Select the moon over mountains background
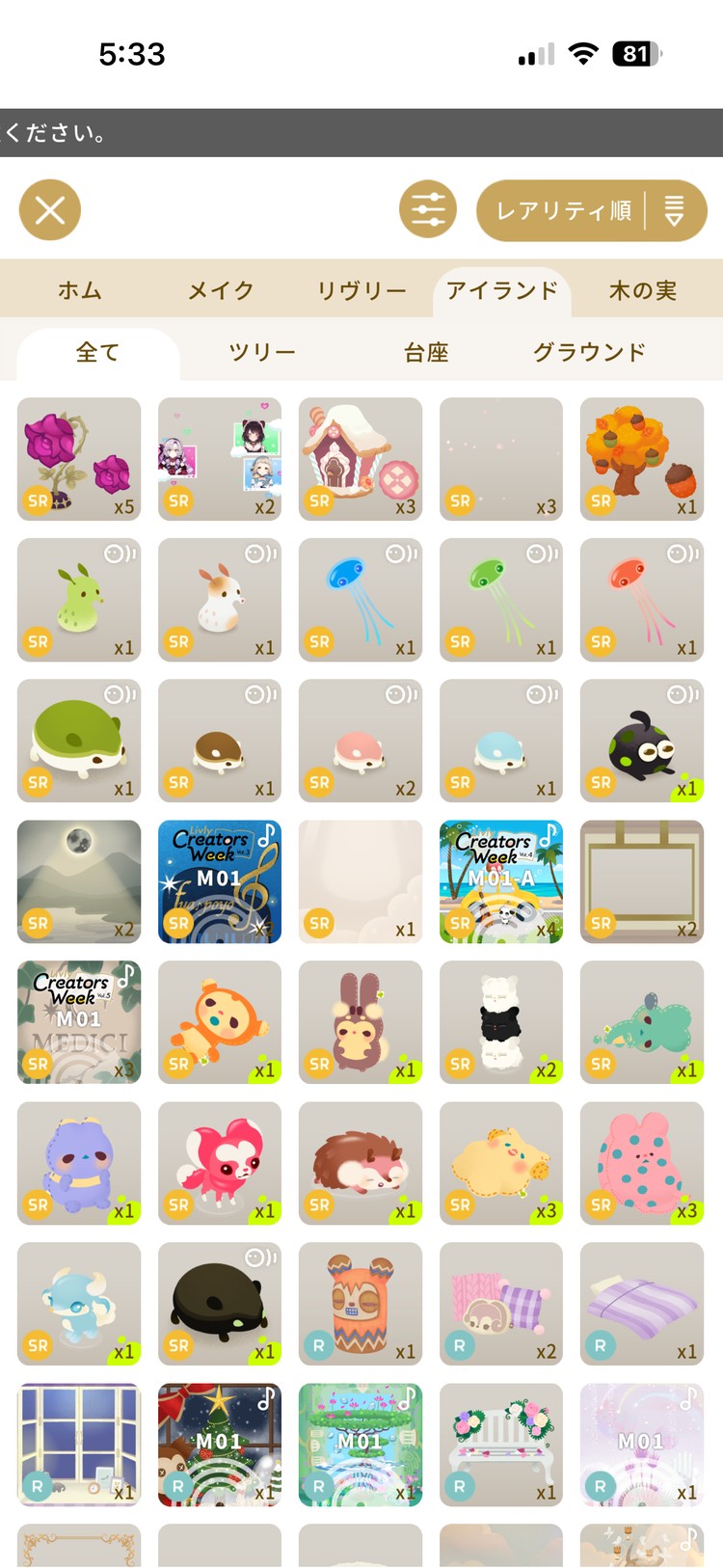This screenshot has width=723, height=1568. [79, 881]
